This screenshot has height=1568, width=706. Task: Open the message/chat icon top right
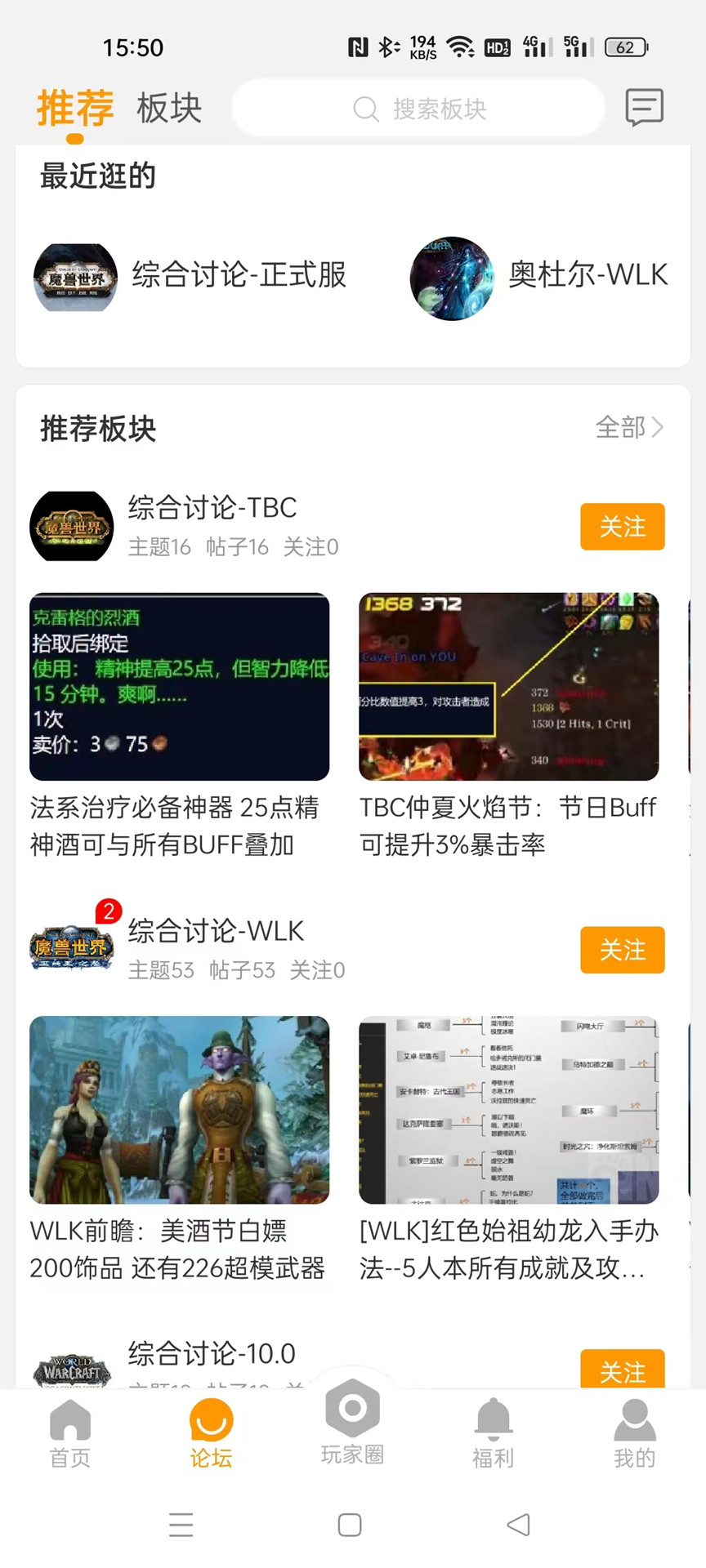(x=644, y=108)
